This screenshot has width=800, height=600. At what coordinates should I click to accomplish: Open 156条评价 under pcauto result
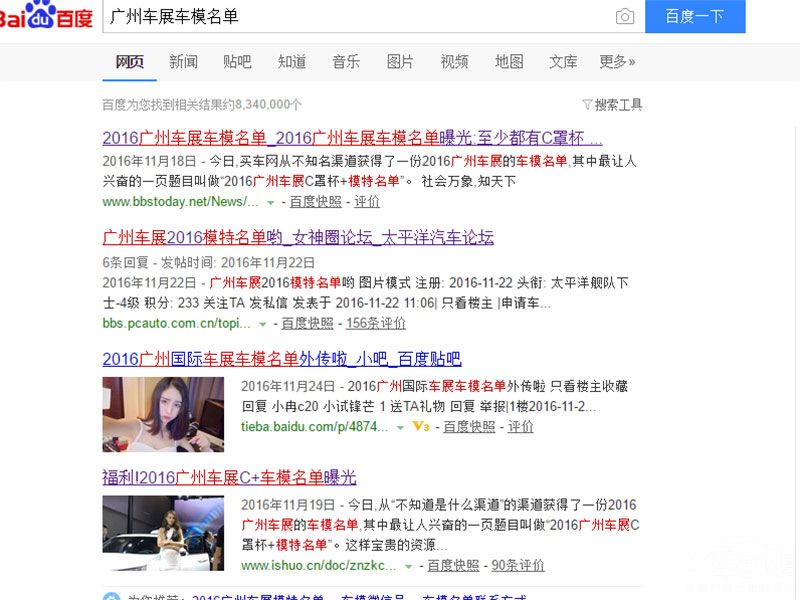[376, 324]
